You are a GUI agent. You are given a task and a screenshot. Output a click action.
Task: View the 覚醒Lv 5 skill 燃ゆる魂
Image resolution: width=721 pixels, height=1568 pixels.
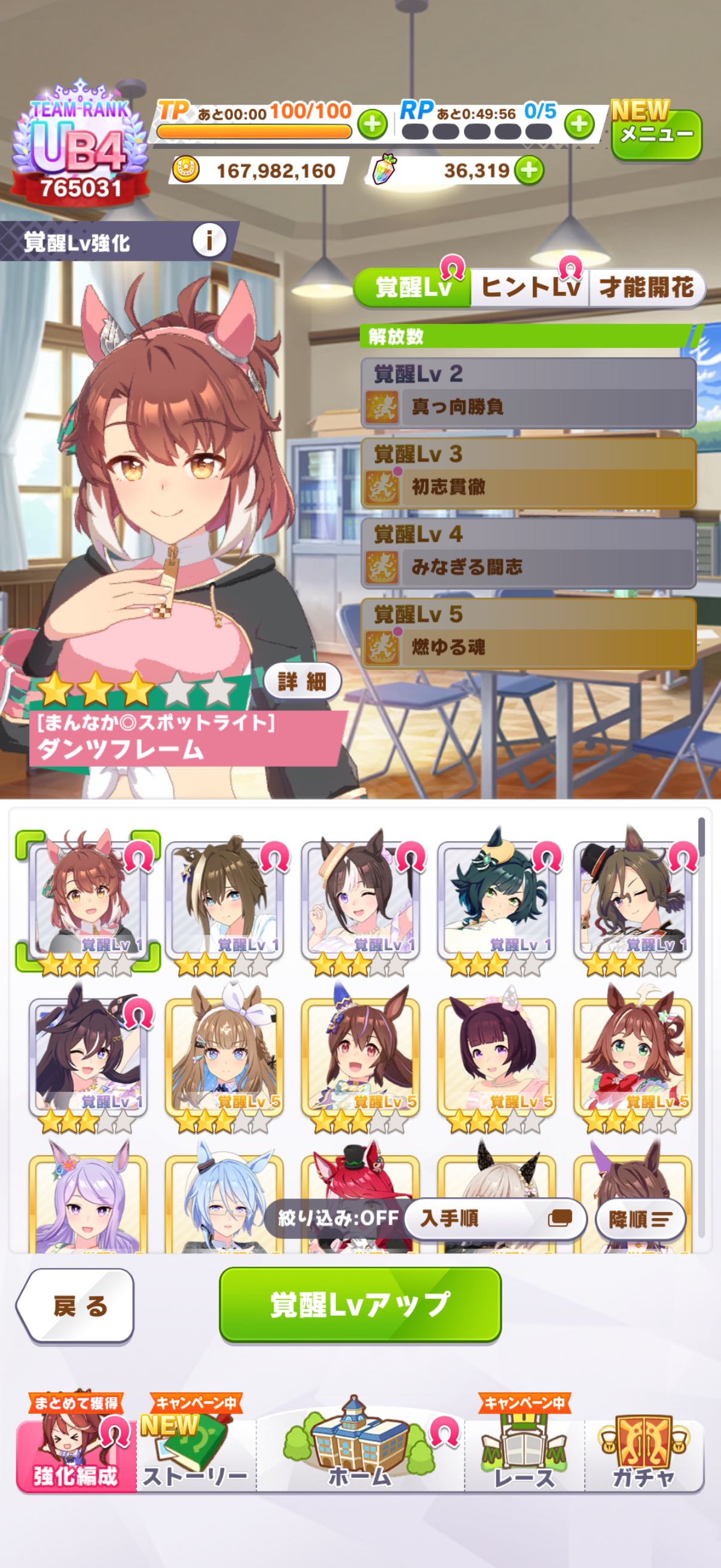pos(528,634)
